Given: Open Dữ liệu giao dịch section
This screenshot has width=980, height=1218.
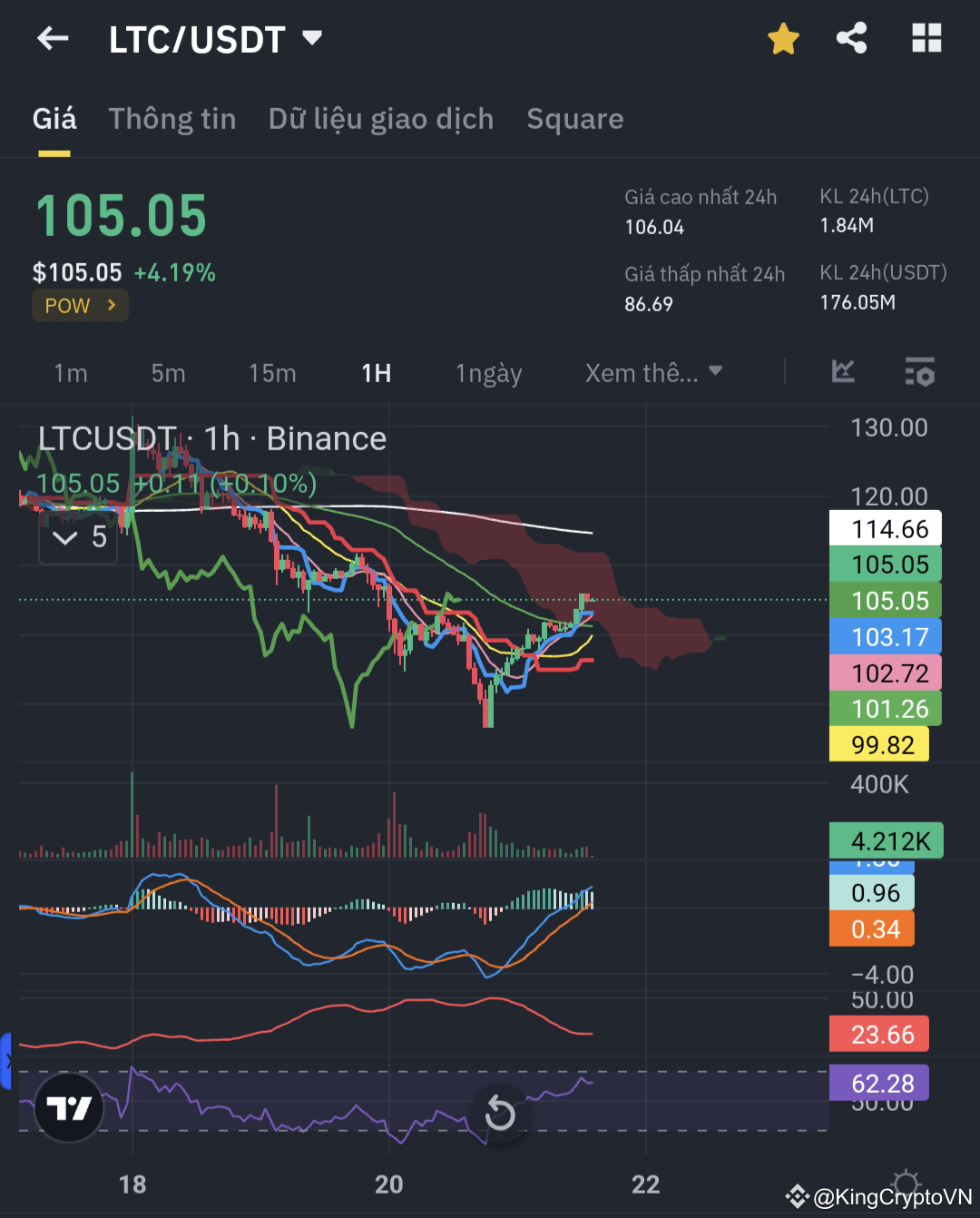Looking at the screenshot, I should pos(380,119).
